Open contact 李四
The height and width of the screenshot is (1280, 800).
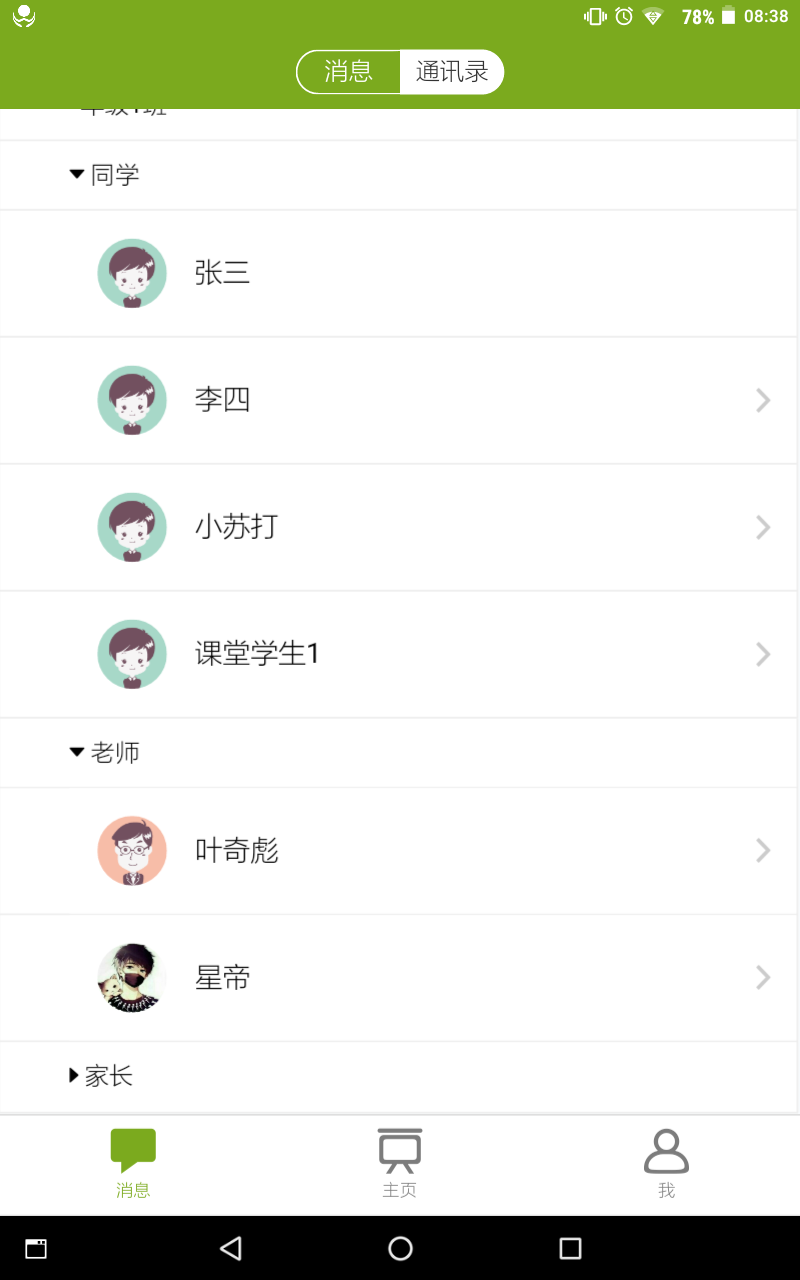(x=400, y=400)
